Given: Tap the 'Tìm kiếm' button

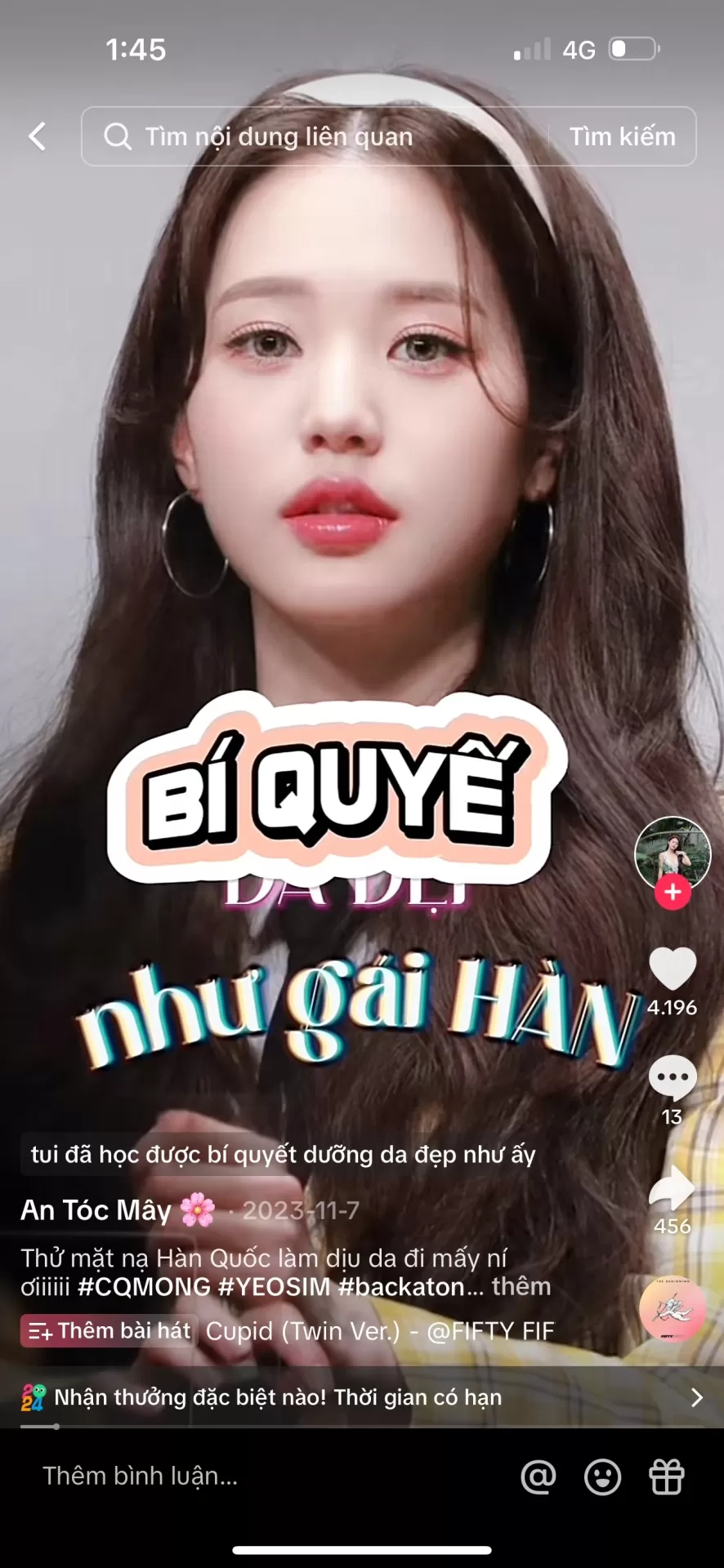Looking at the screenshot, I should tap(622, 136).
